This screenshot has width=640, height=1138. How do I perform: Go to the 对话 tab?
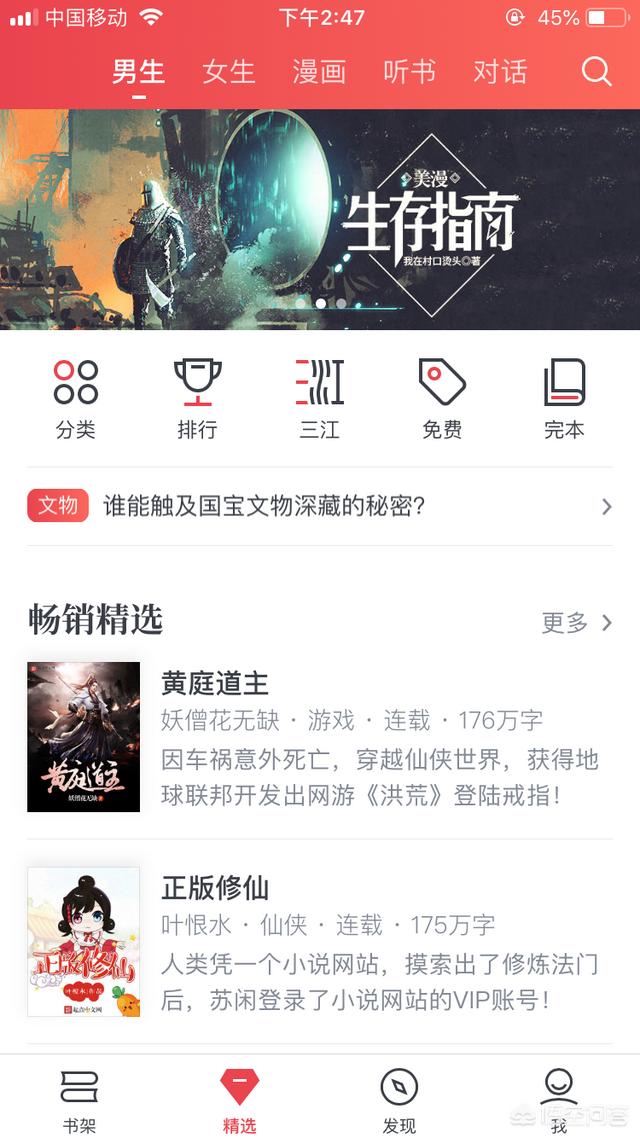(x=500, y=72)
